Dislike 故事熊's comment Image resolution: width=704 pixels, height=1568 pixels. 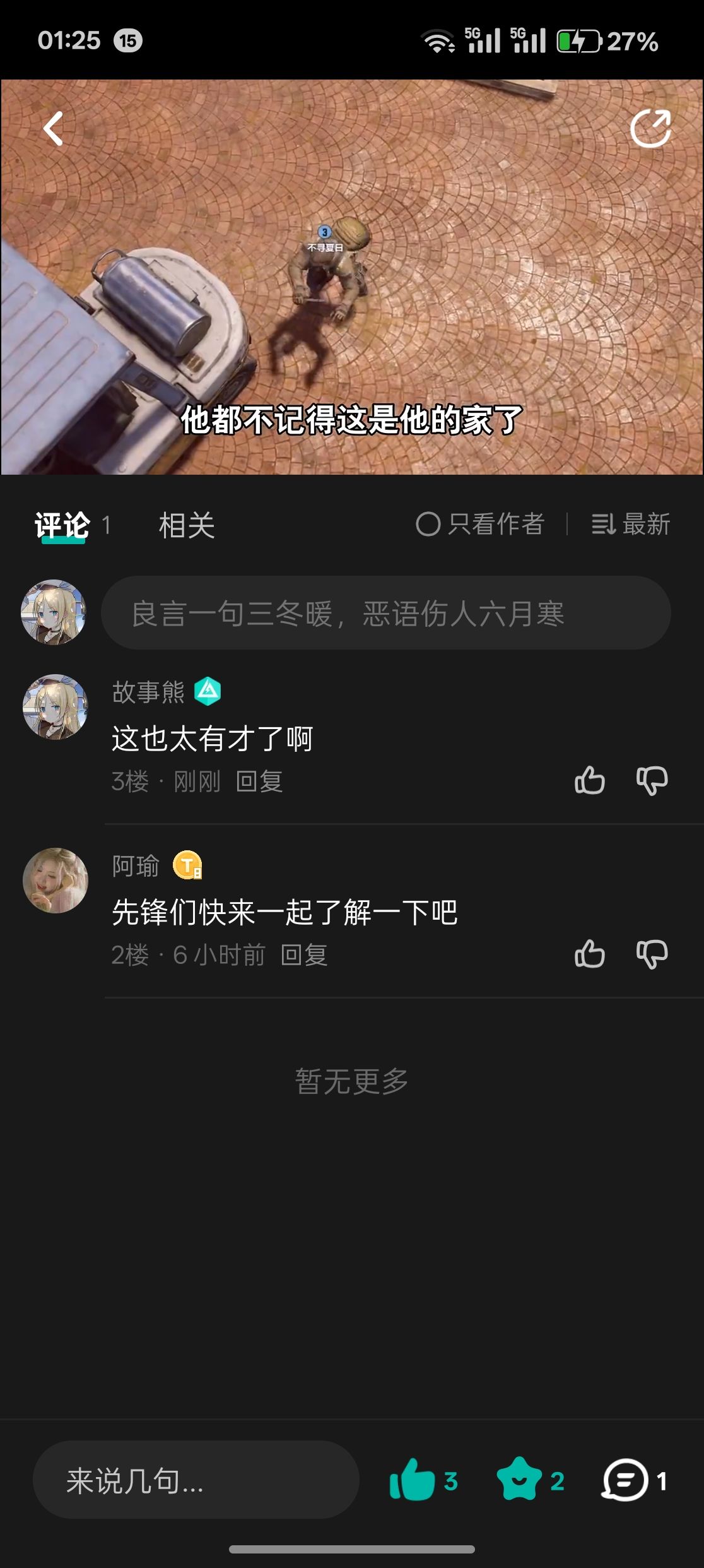click(x=652, y=781)
